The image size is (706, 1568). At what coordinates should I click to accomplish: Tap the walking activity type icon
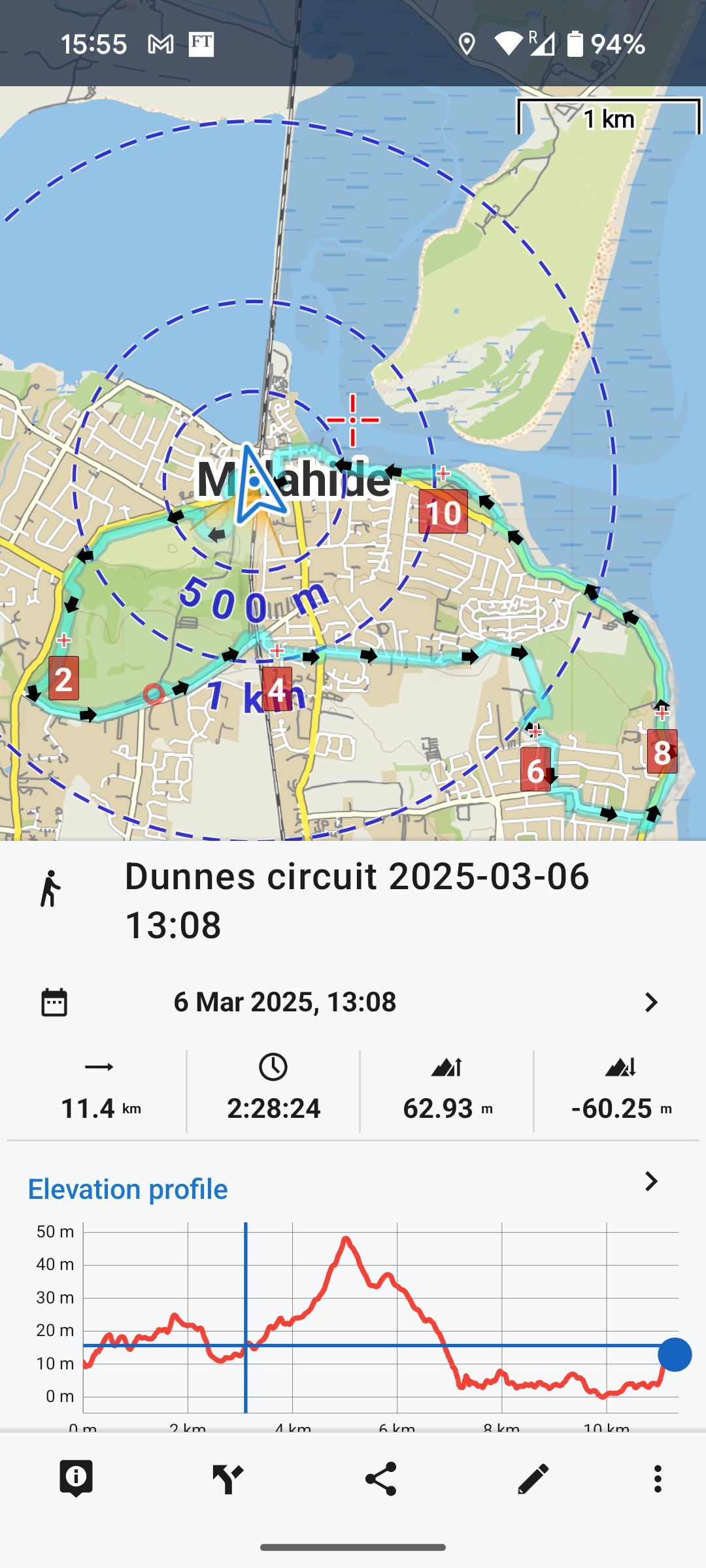pyautogui.click(x=50, y=889)
